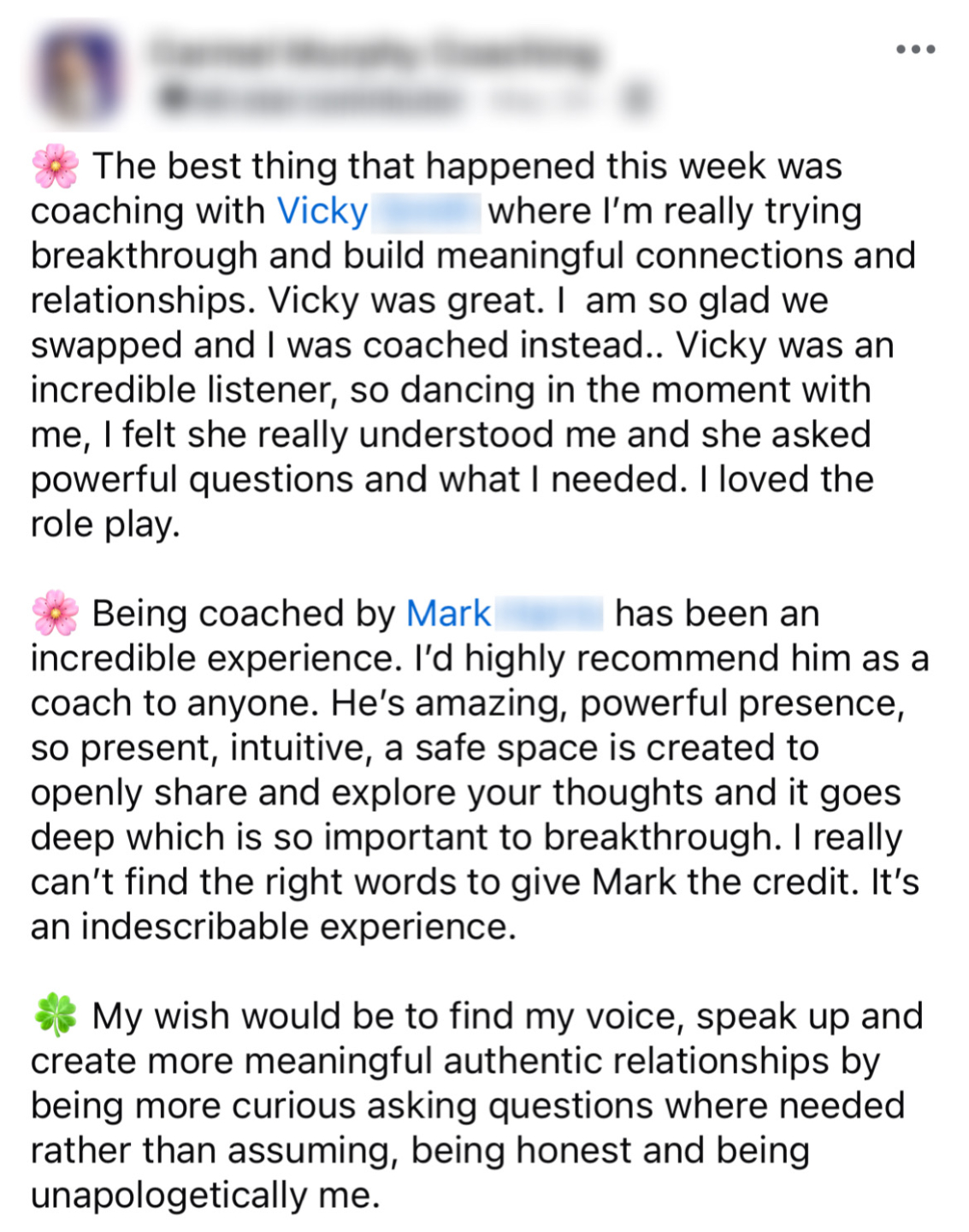This screenshot has width=969, height=1232.
Task: Open the post's three-dot options menu
Action: [915, 50]
